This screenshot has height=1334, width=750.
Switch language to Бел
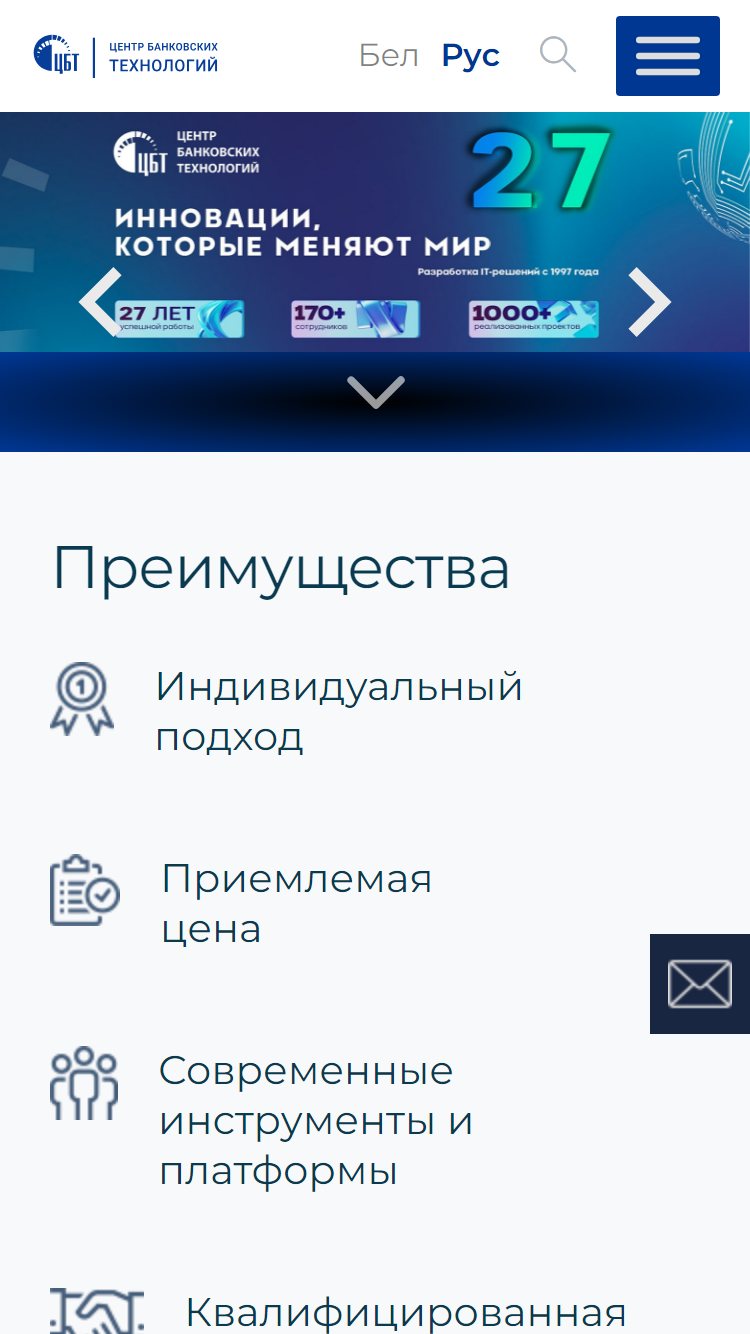tap(389, 55)
